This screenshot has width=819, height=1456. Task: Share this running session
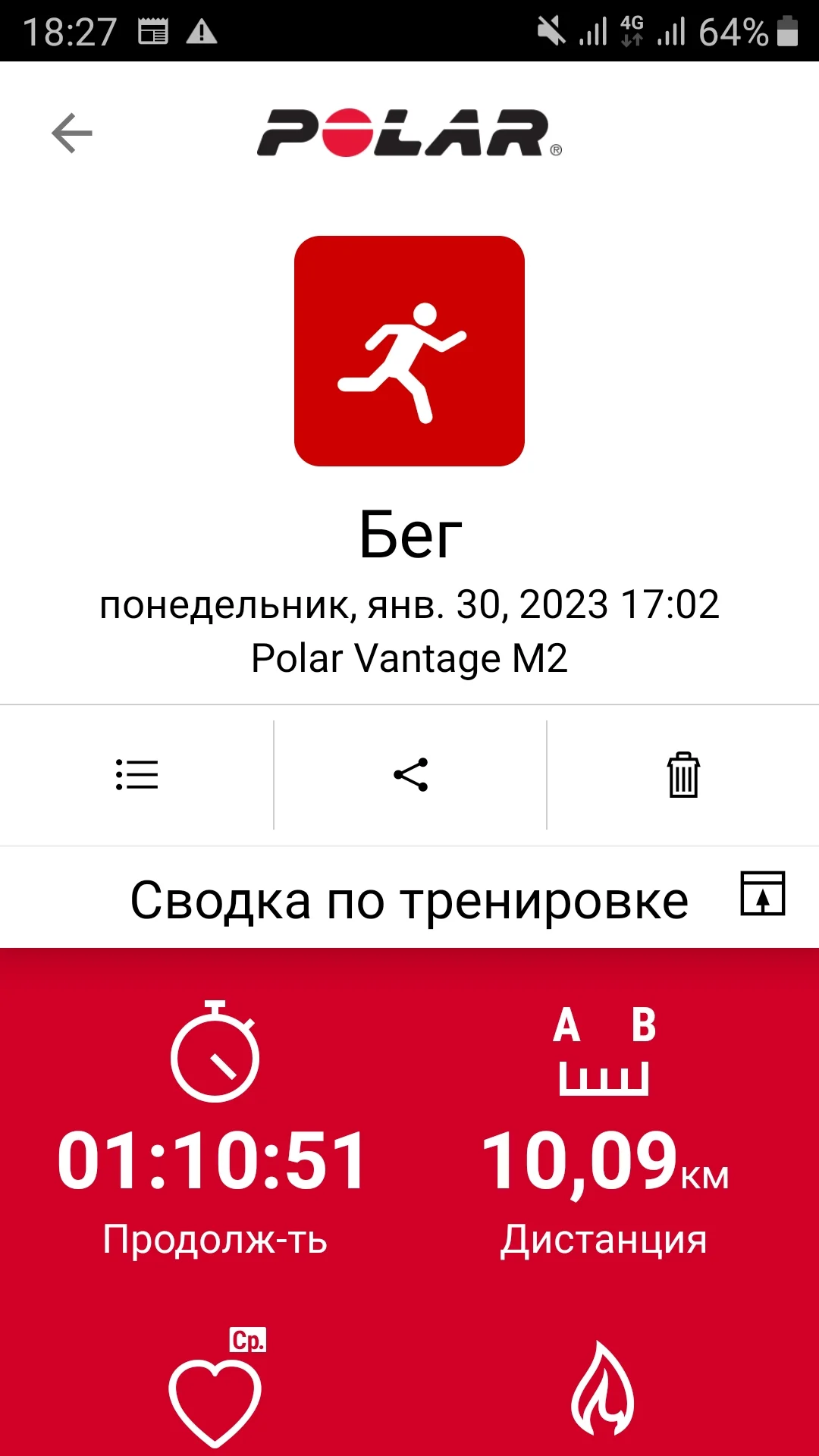pyautogui.click(x=410, y=775)
